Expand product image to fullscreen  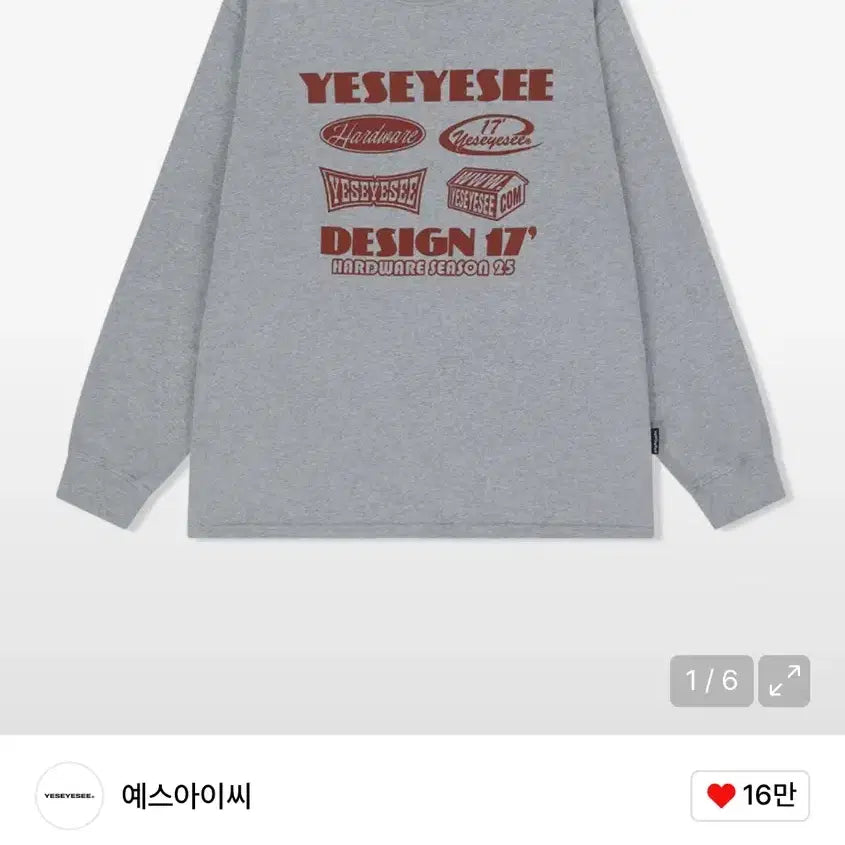pos(784,681)
